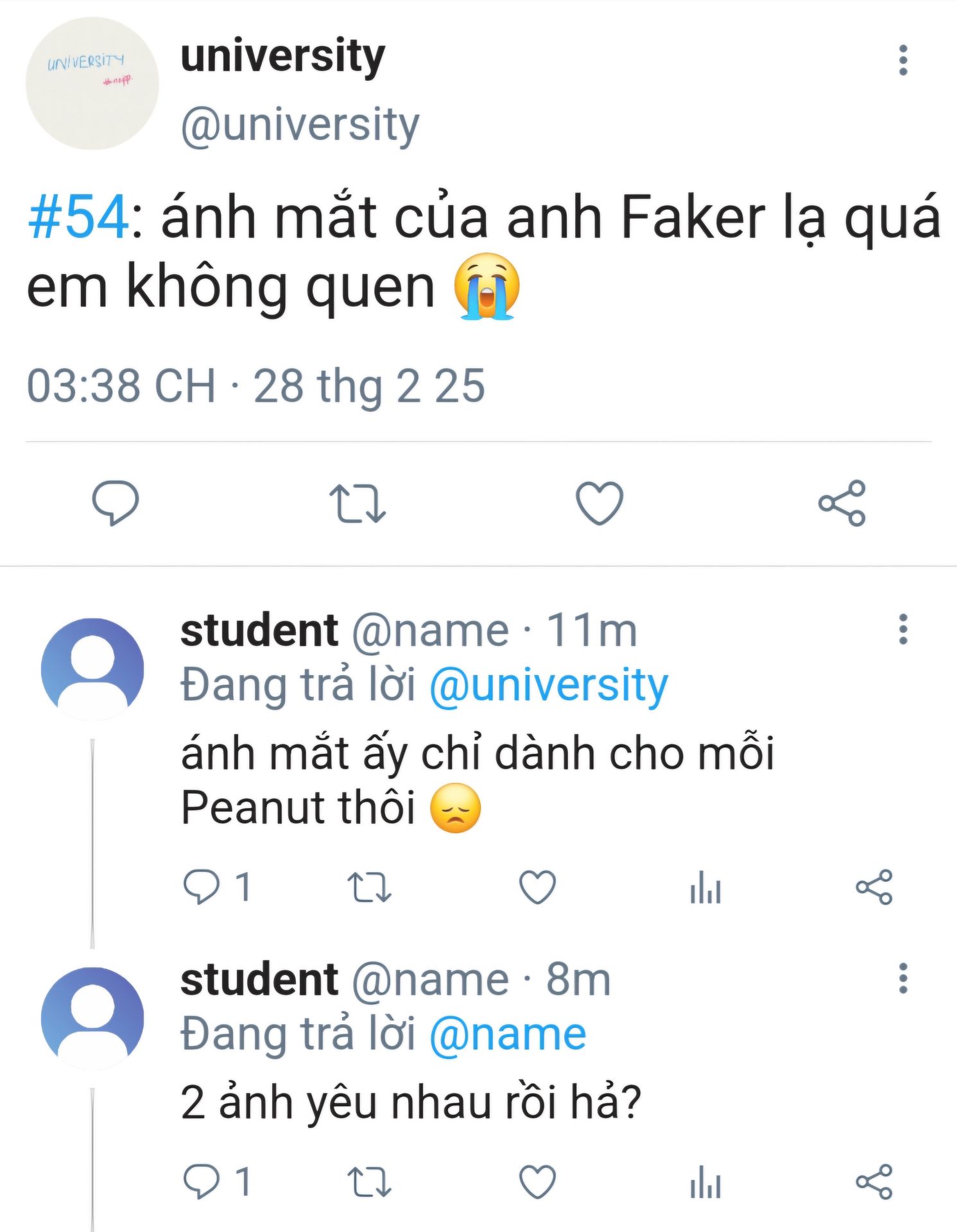Screen dimensions: 957x1232
Task: Share the Peanut comment
Action: (x=874, y=887)
